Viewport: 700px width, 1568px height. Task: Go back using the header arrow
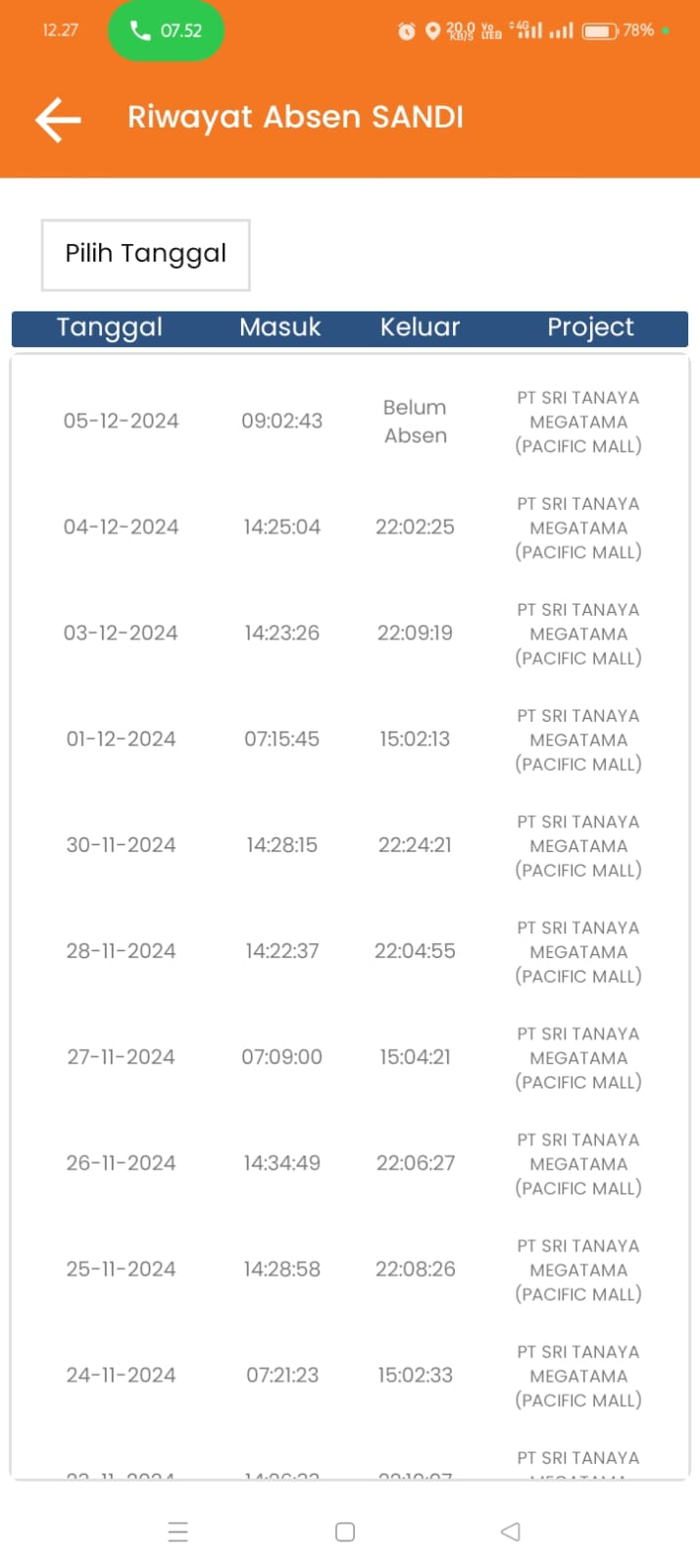(x=58, y=120)
